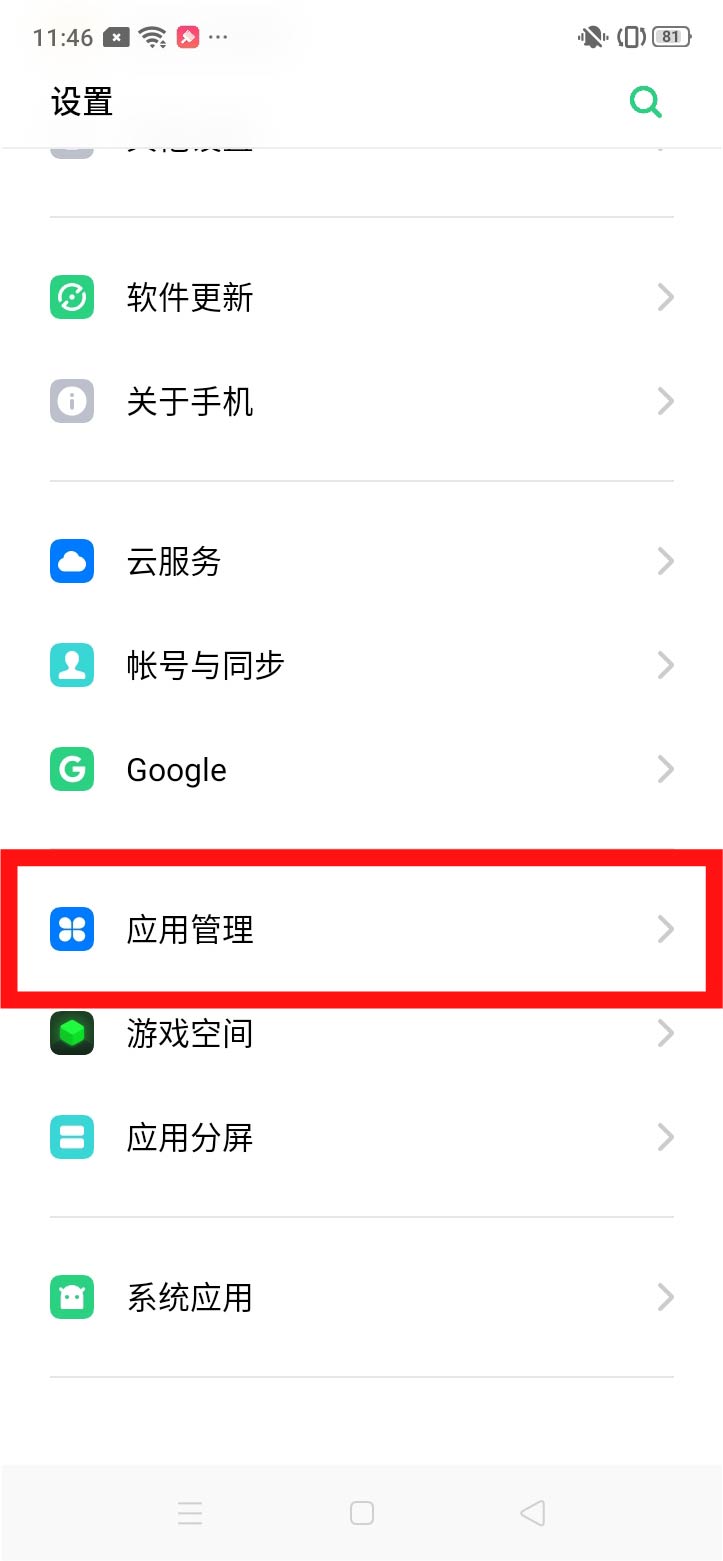Open 云服务 settings

point(360,562)
